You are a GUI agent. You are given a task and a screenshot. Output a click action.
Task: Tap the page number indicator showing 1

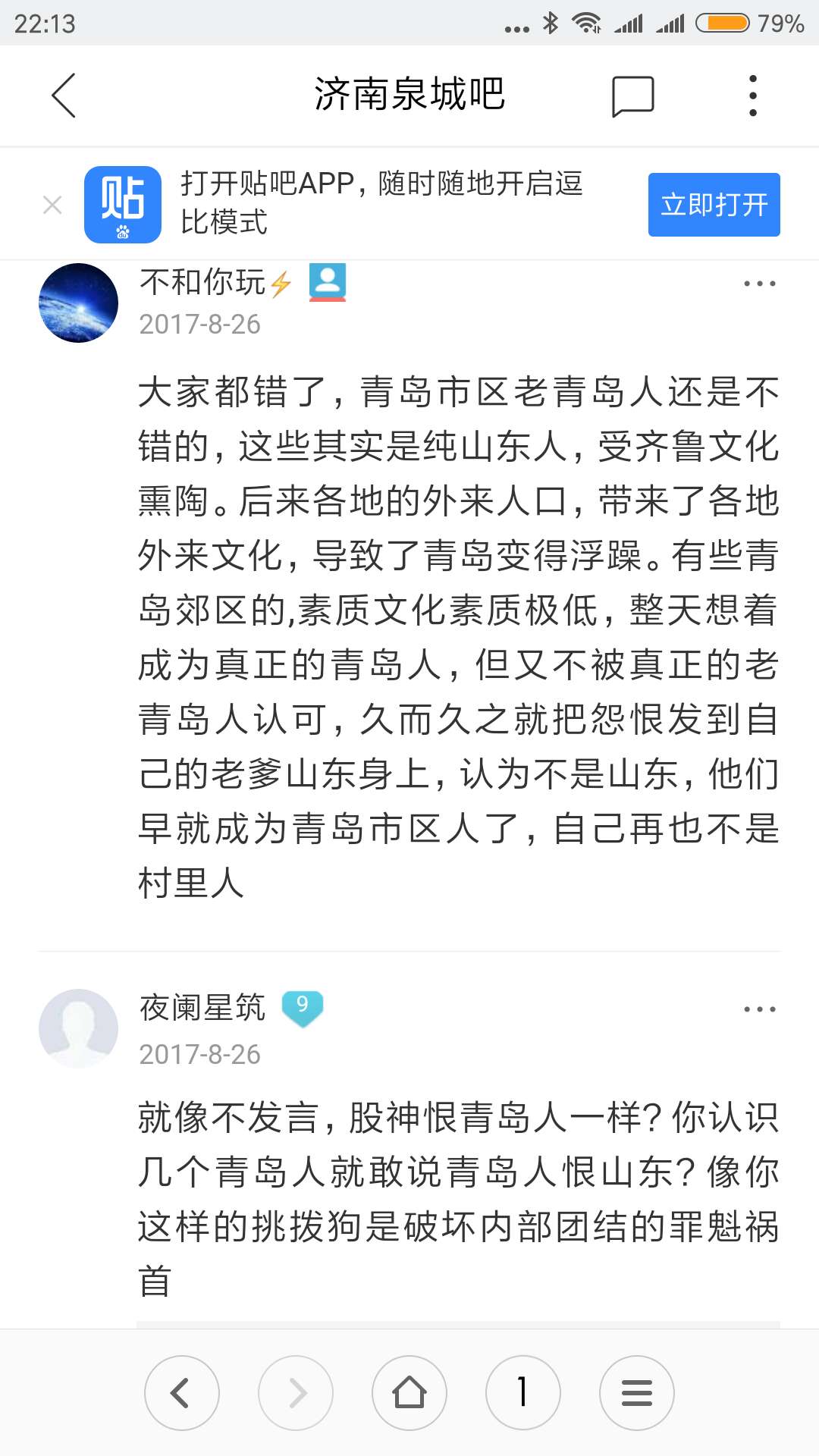[x=522, y=1393]
